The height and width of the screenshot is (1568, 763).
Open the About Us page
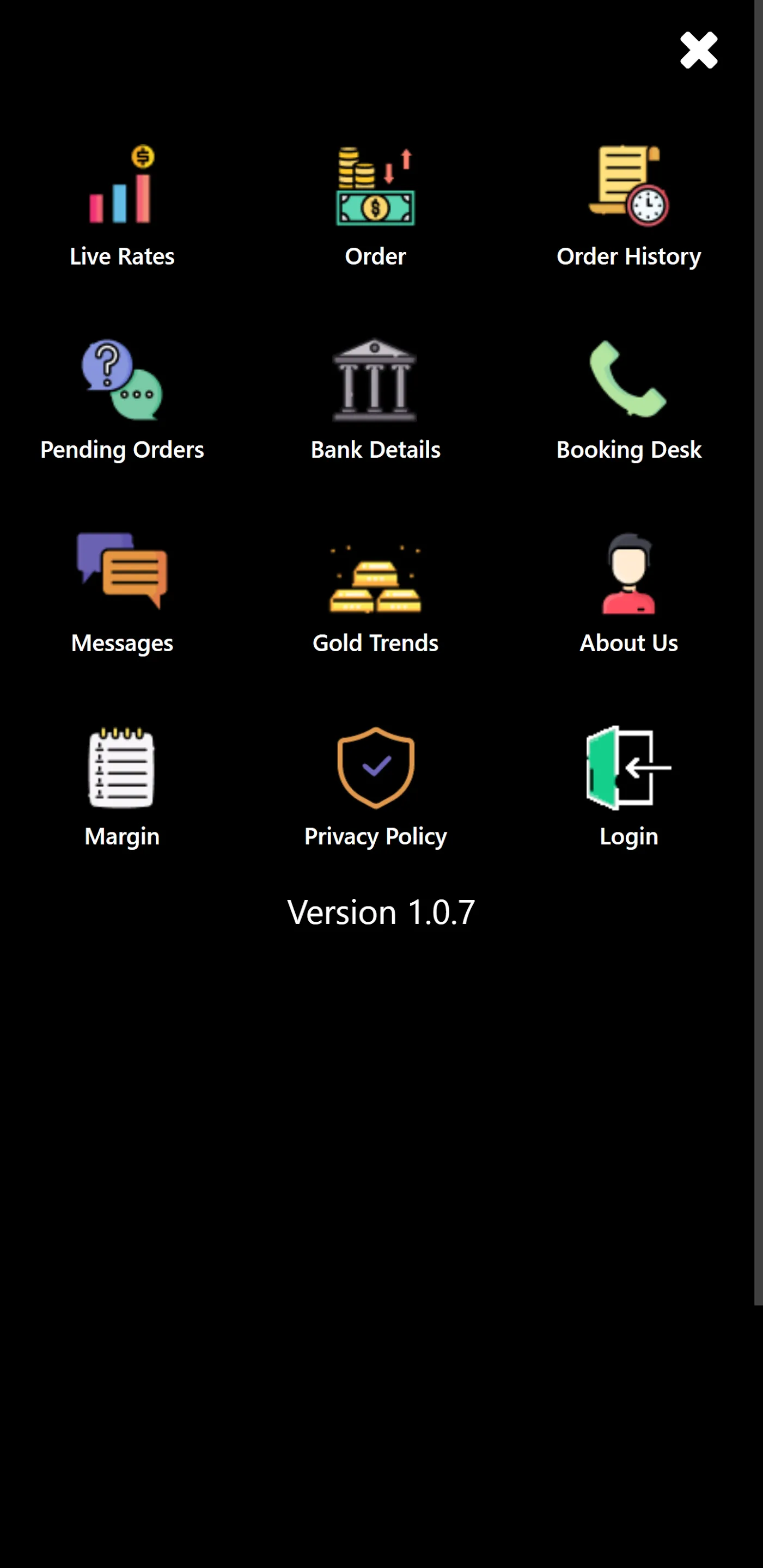(628, 593)
